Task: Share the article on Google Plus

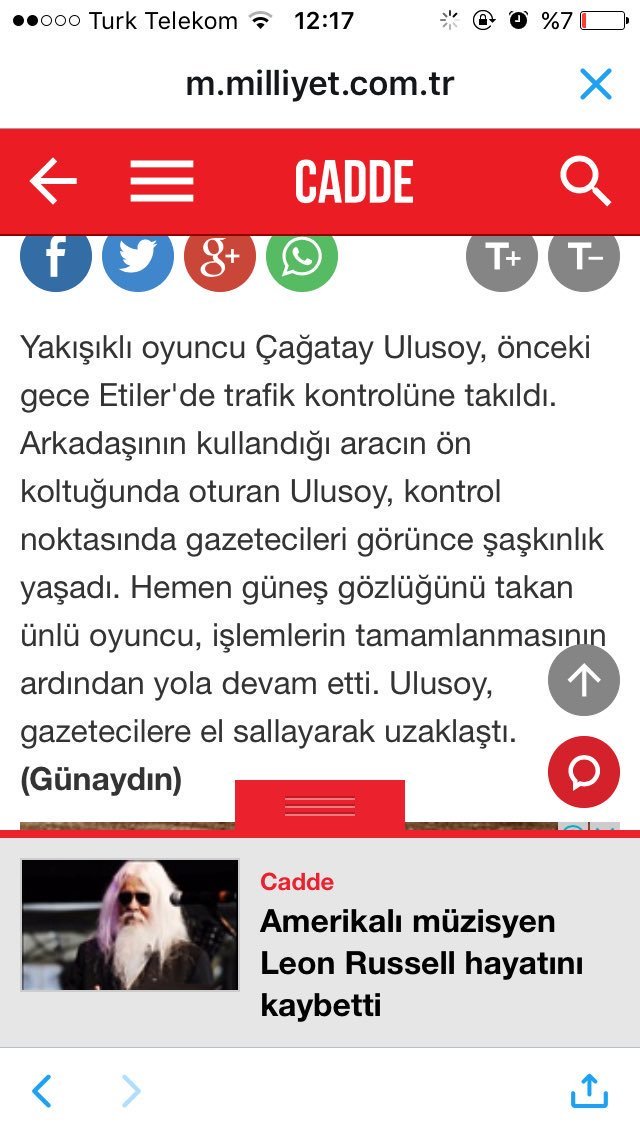Action: point(220,257)
